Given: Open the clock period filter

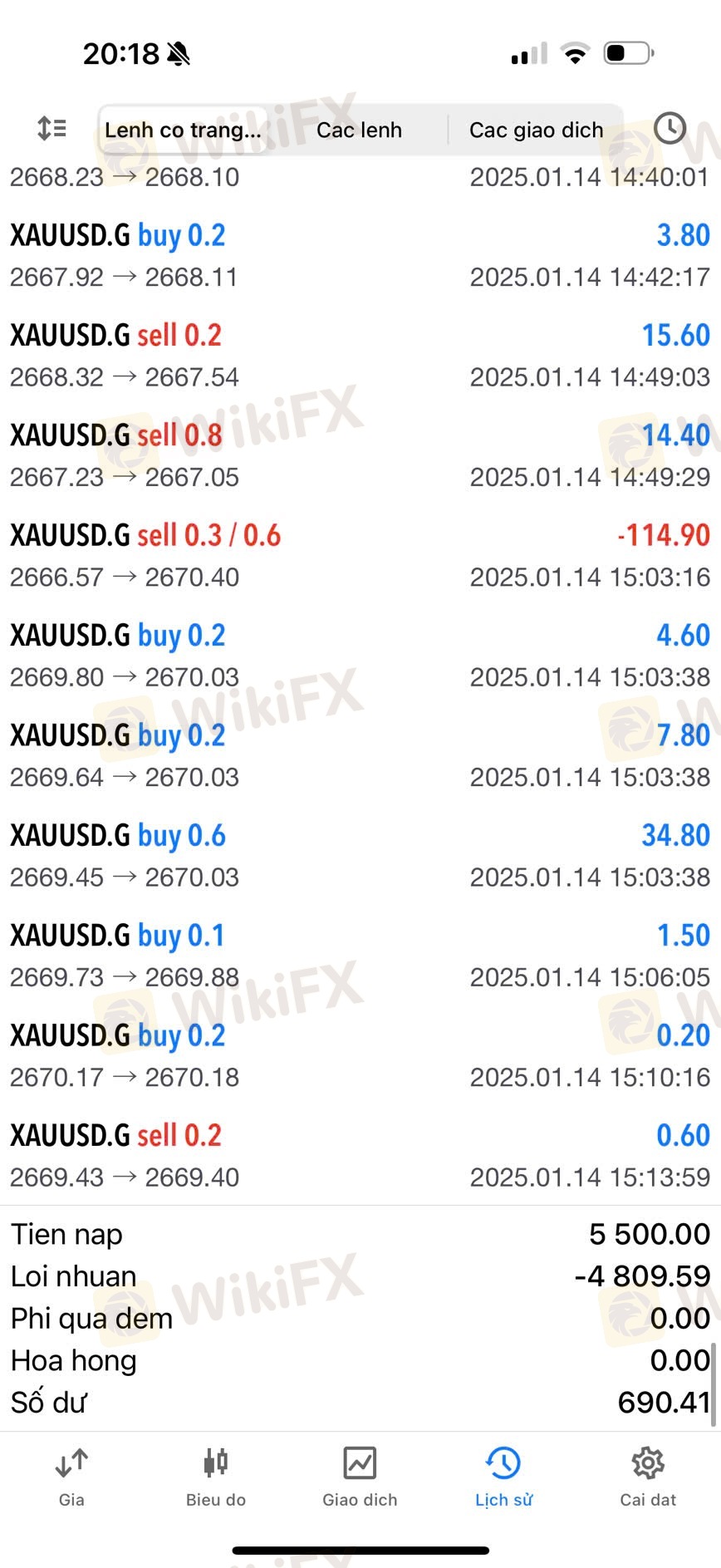Looking at the screenshot, I should coord(669,129).
